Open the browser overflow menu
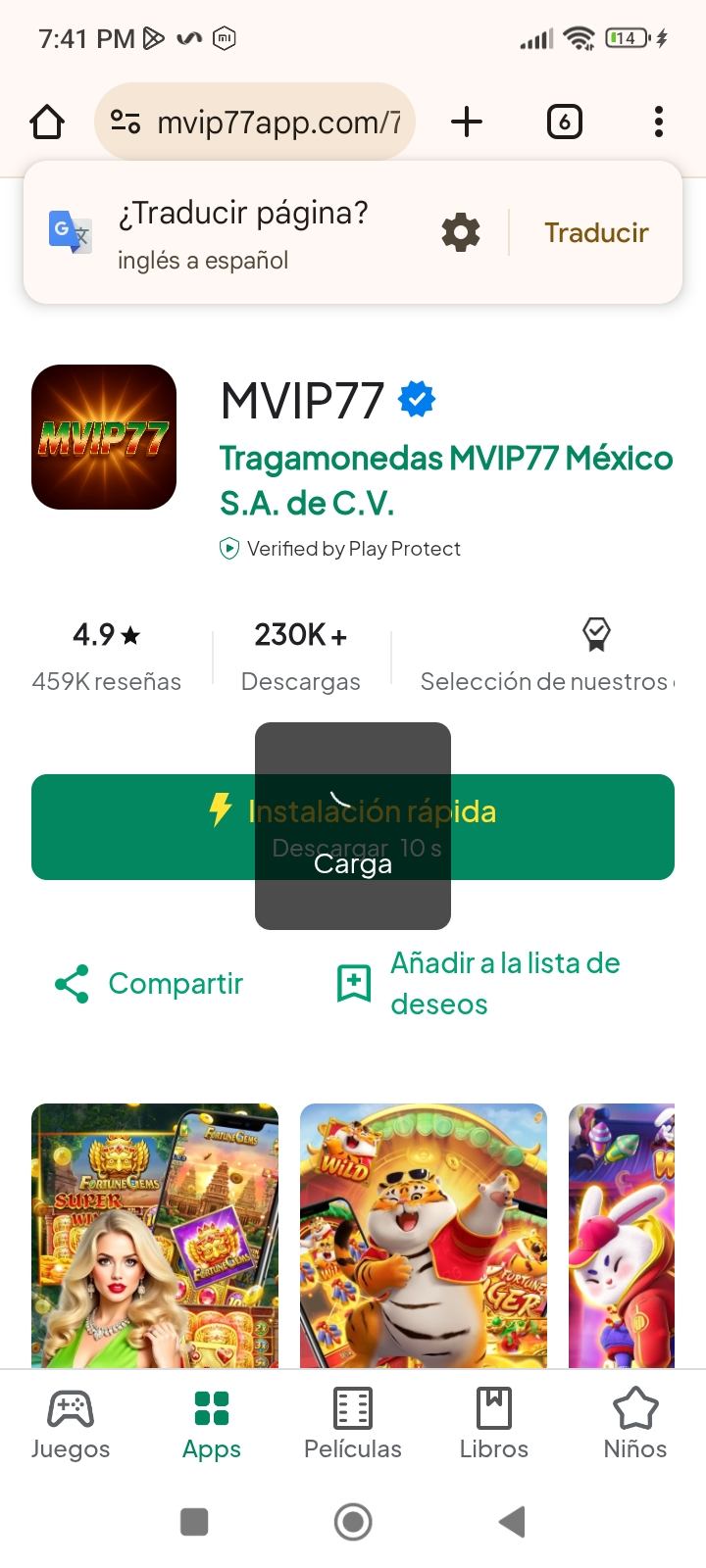Image resolution: width=706 pixels, height=1568 pixels. [658, 122]
